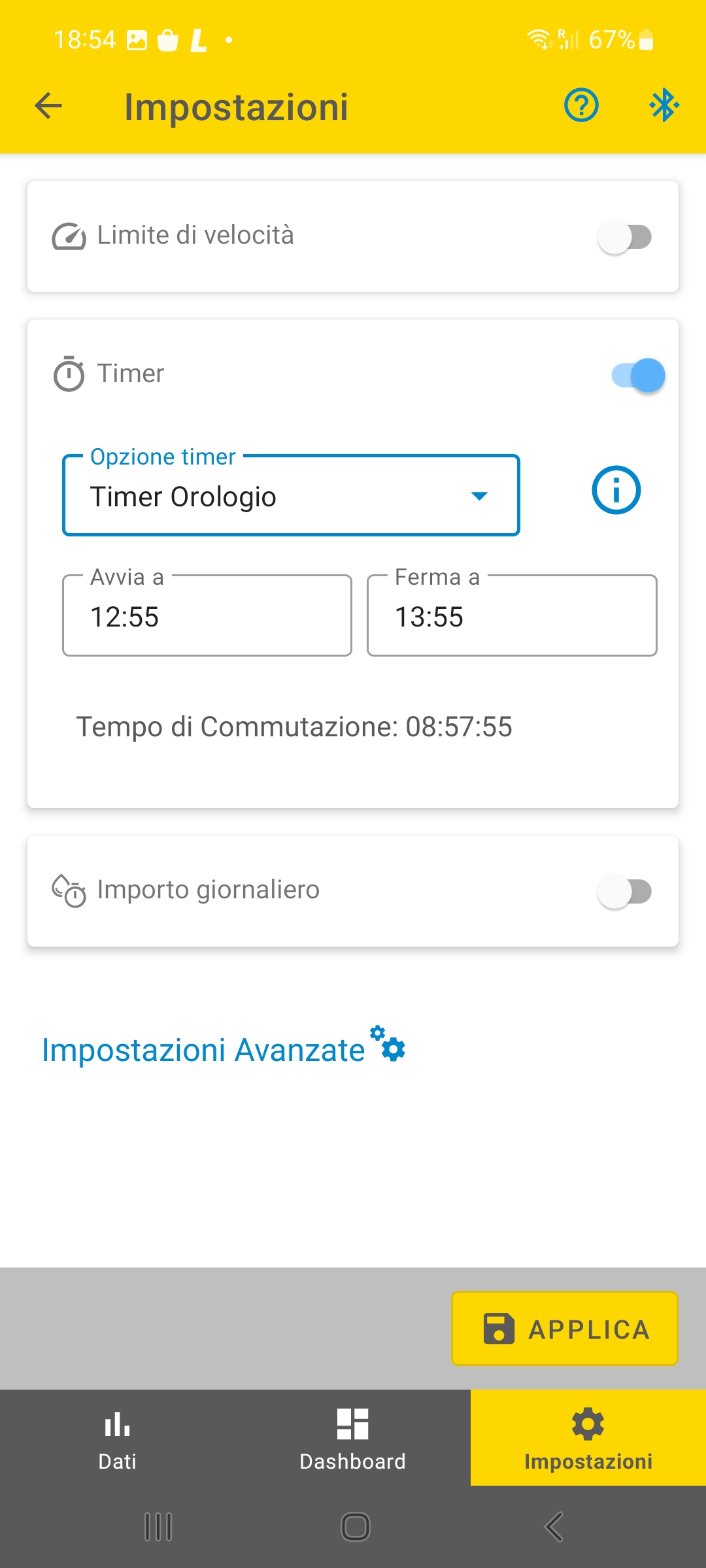Tap the Bluetooth connection icon

coord(664,105)
